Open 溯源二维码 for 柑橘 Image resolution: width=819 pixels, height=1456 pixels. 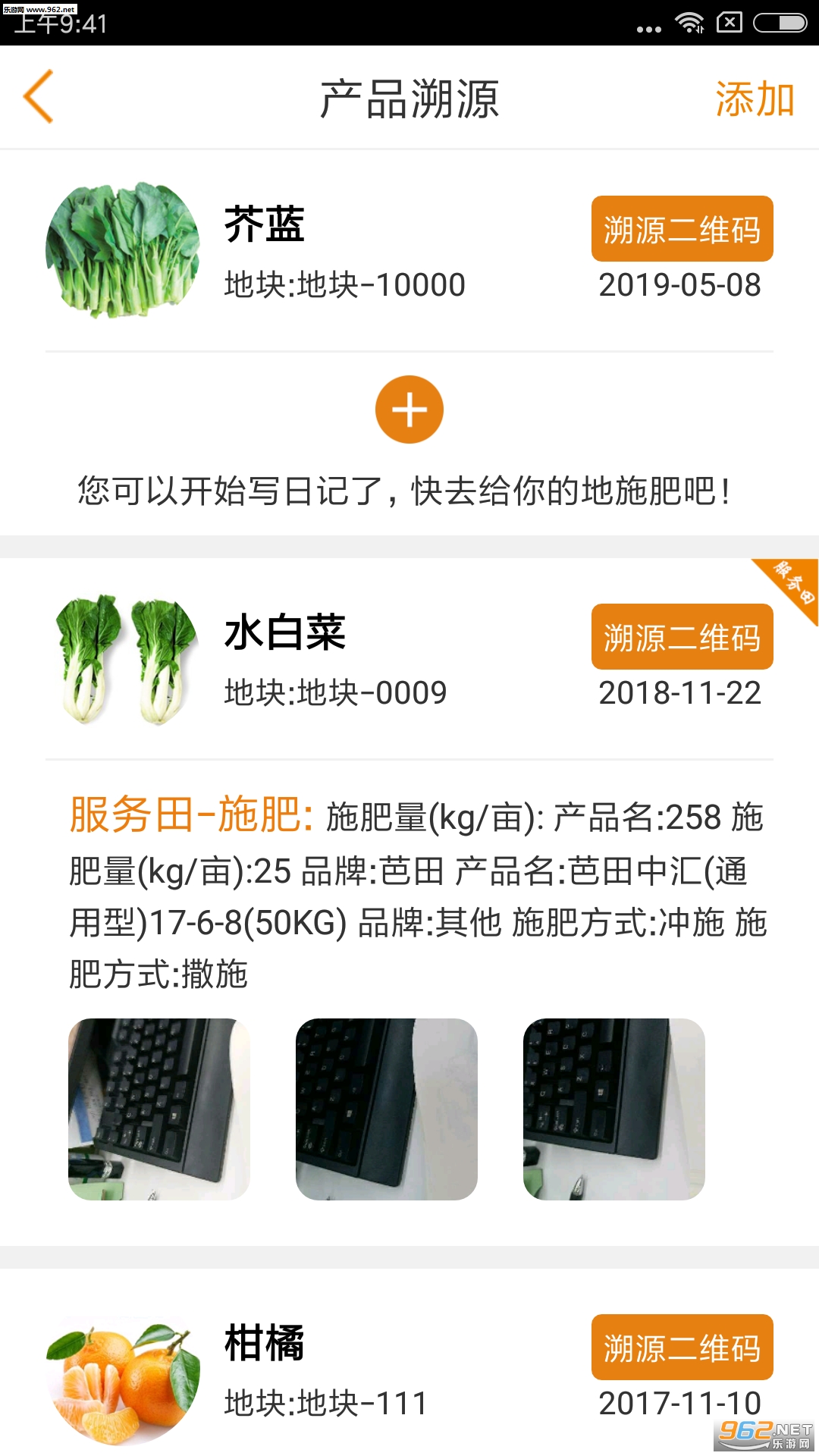click(682, 1347)
